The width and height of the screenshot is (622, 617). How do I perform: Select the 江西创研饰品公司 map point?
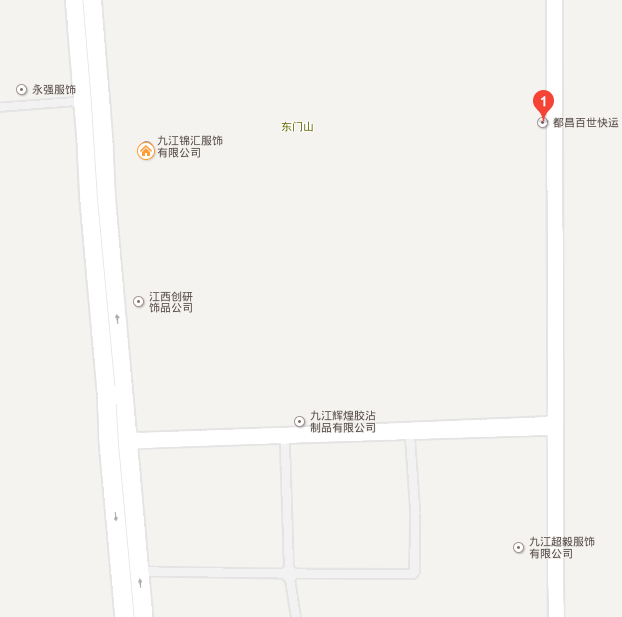[x=139, y=301]
